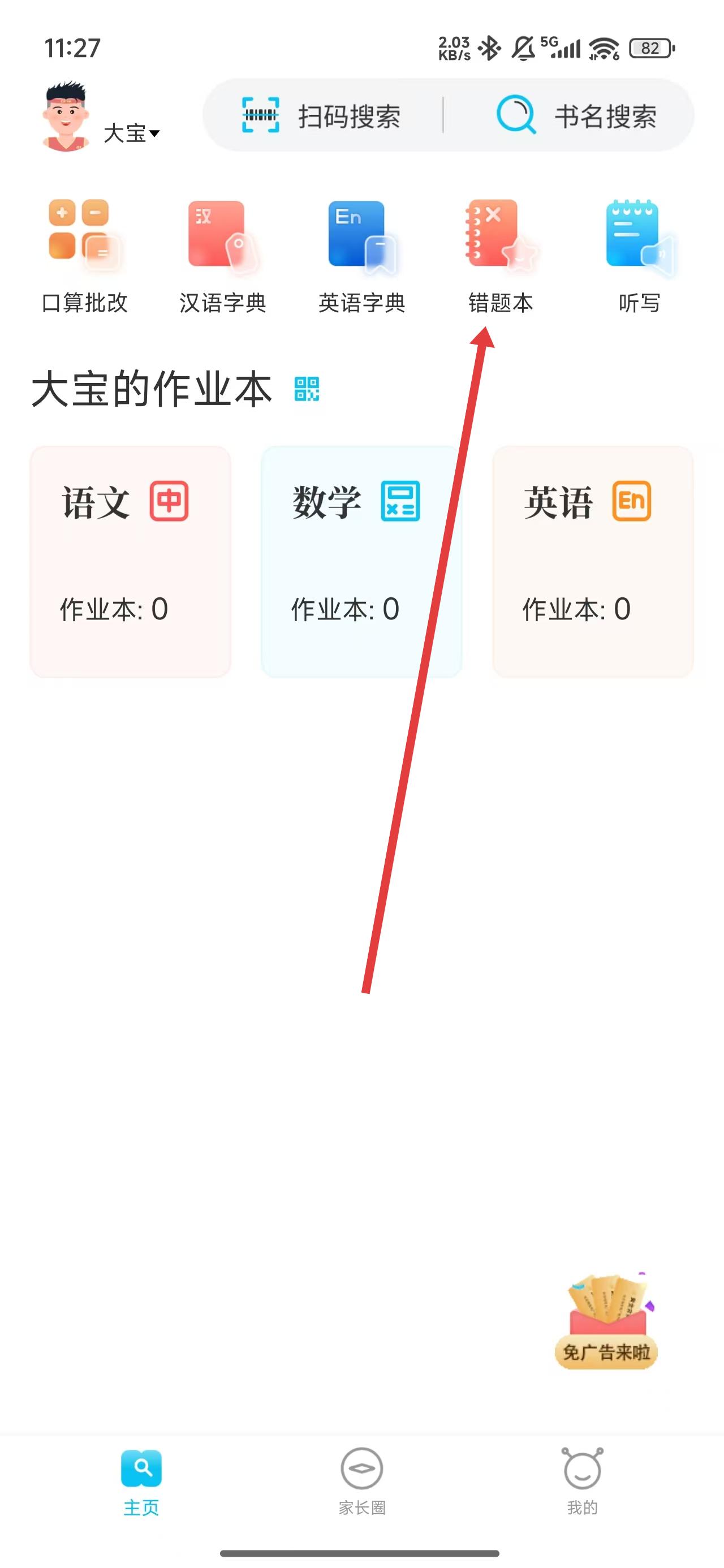Open the 英语字典 dictionary
Screen dimensions: 724x1568
(x=361, y=256)
